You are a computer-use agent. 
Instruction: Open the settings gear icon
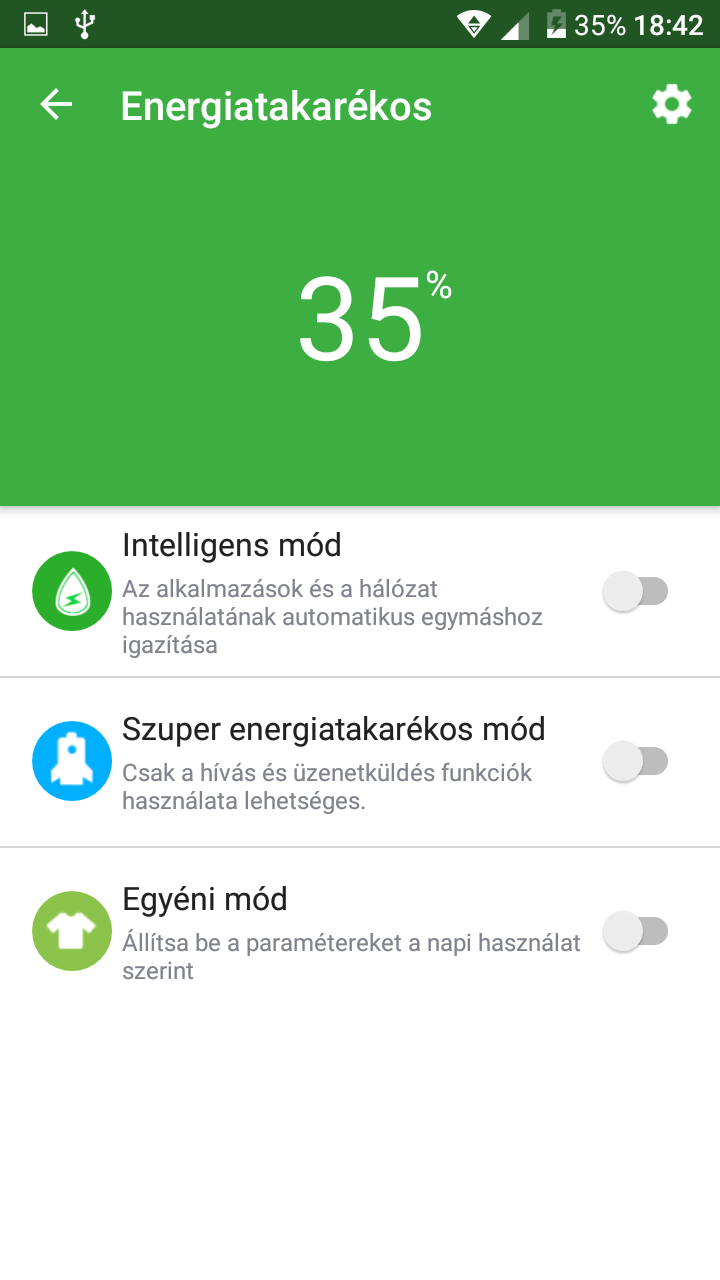[x=671, y=105]
